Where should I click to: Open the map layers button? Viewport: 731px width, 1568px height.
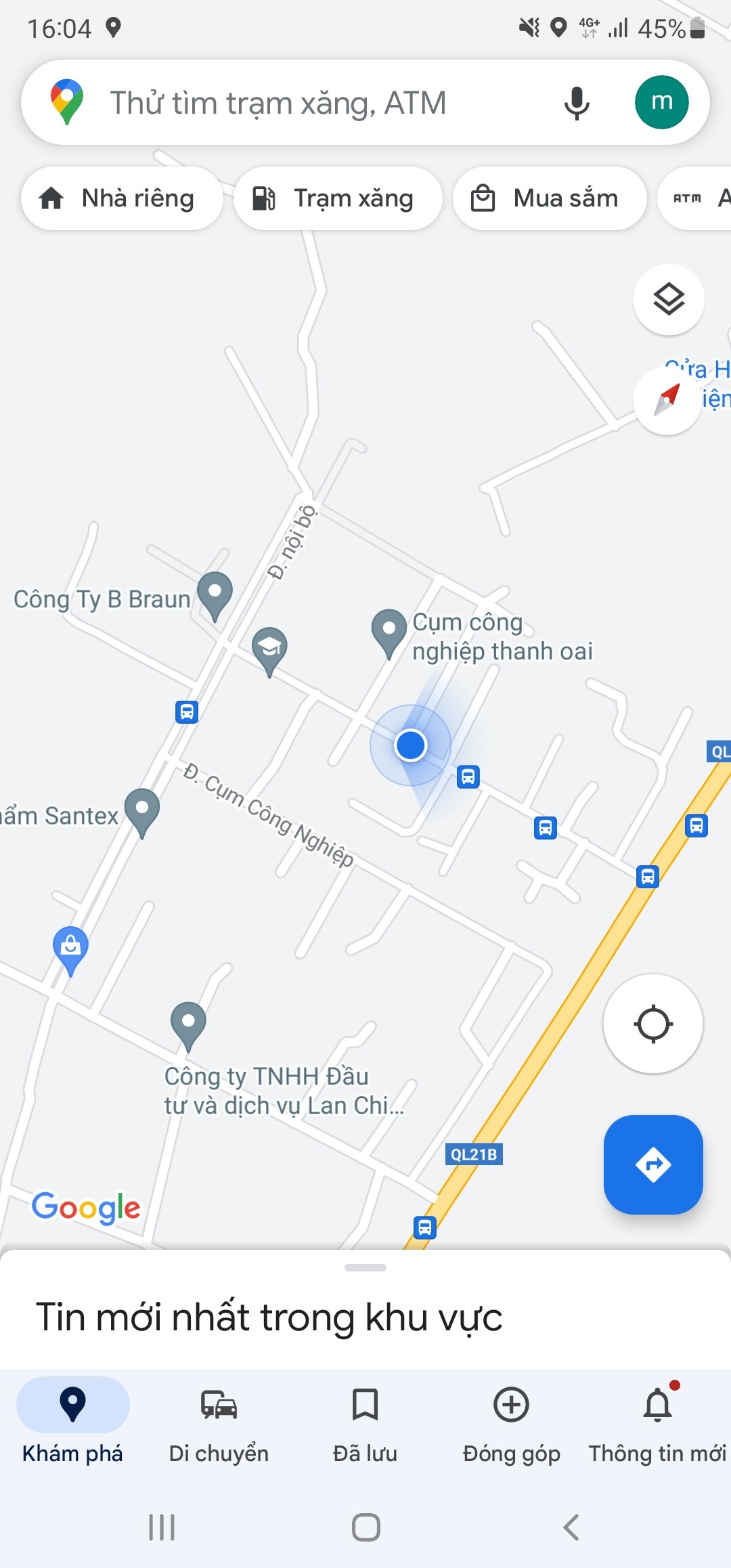669,299
